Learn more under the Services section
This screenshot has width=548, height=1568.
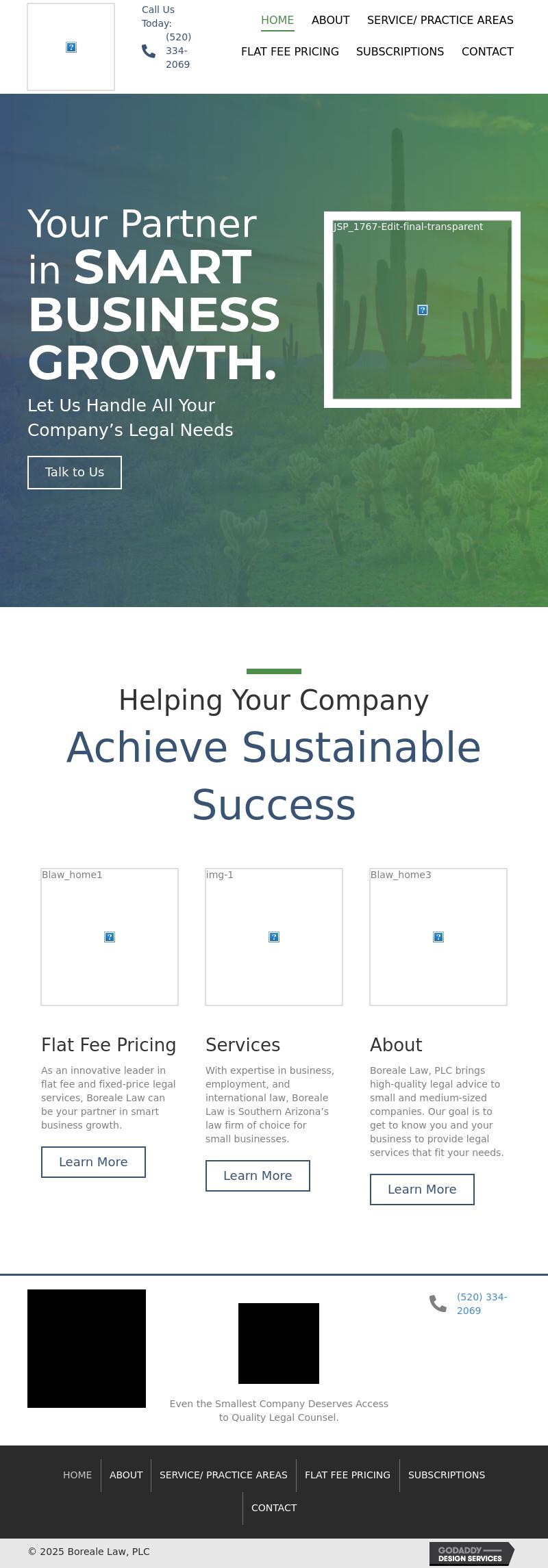(x=258, y=1176)
